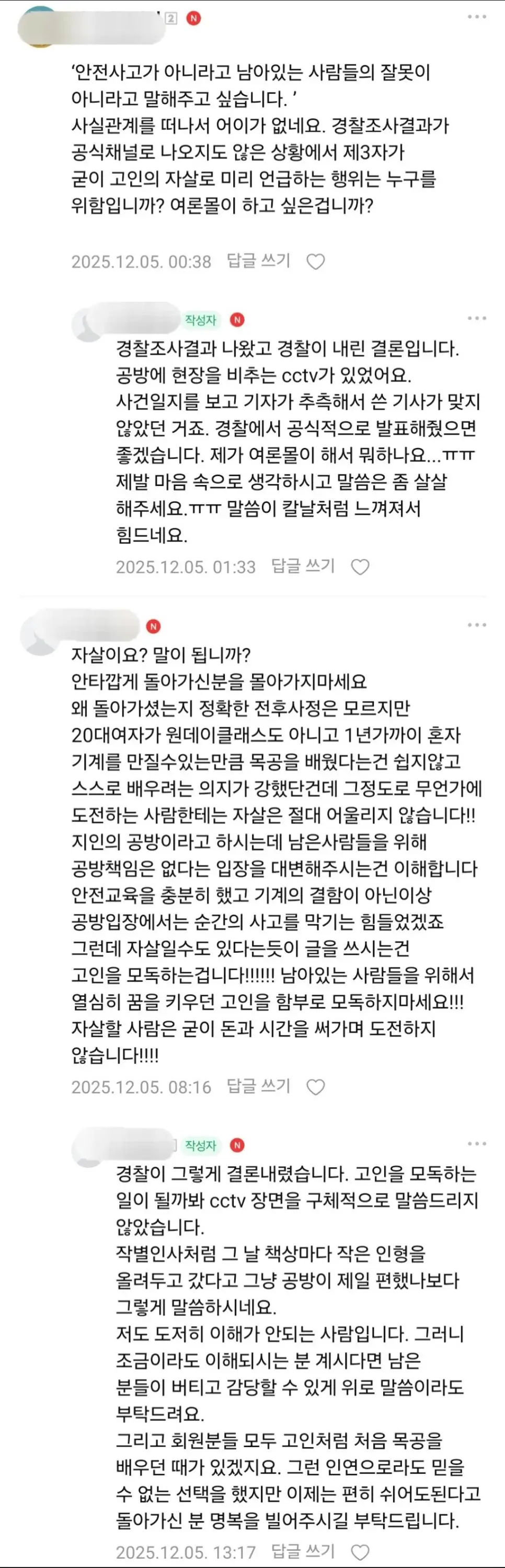Like the author's reply posted at 01:33
505x1568 pixels.
(x=360, y=567)
